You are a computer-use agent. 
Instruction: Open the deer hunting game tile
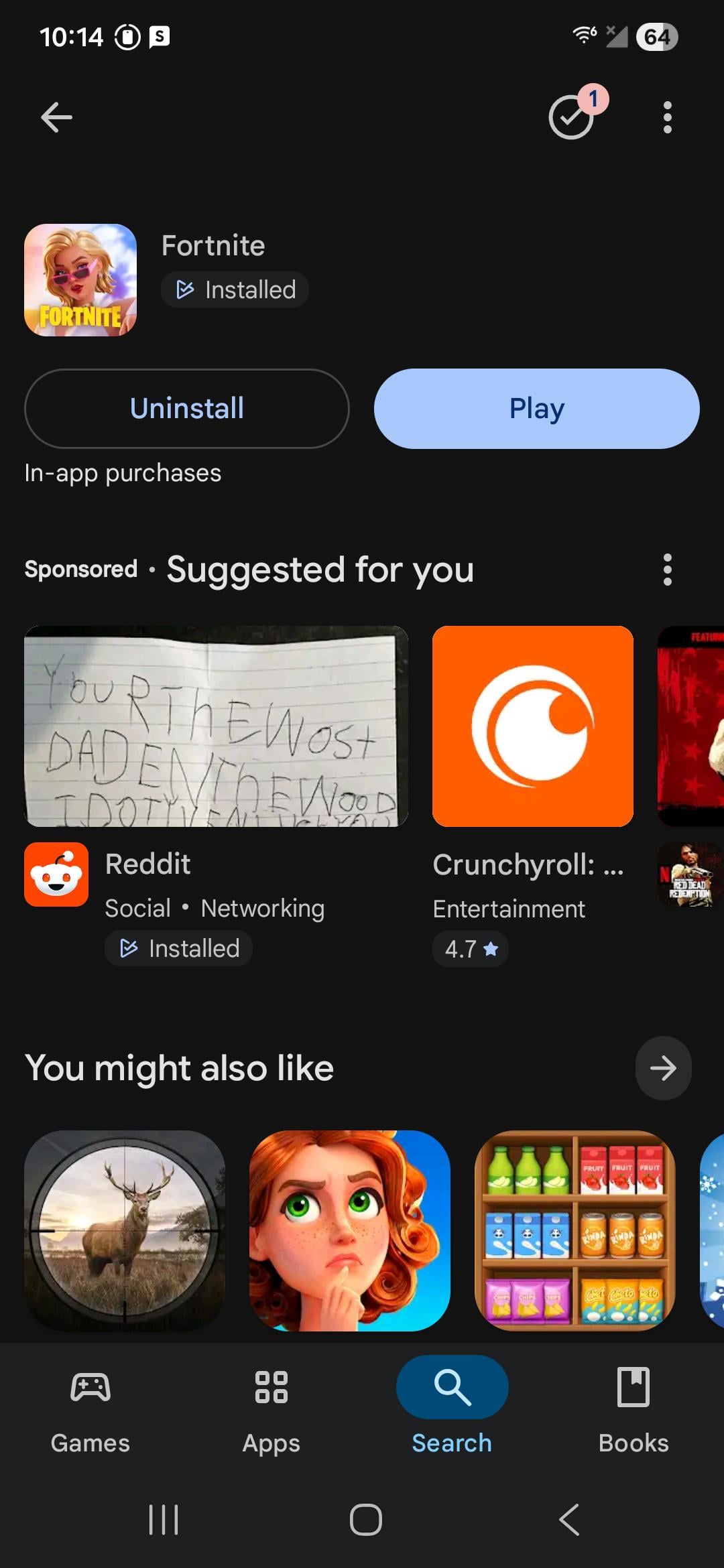125,1230
